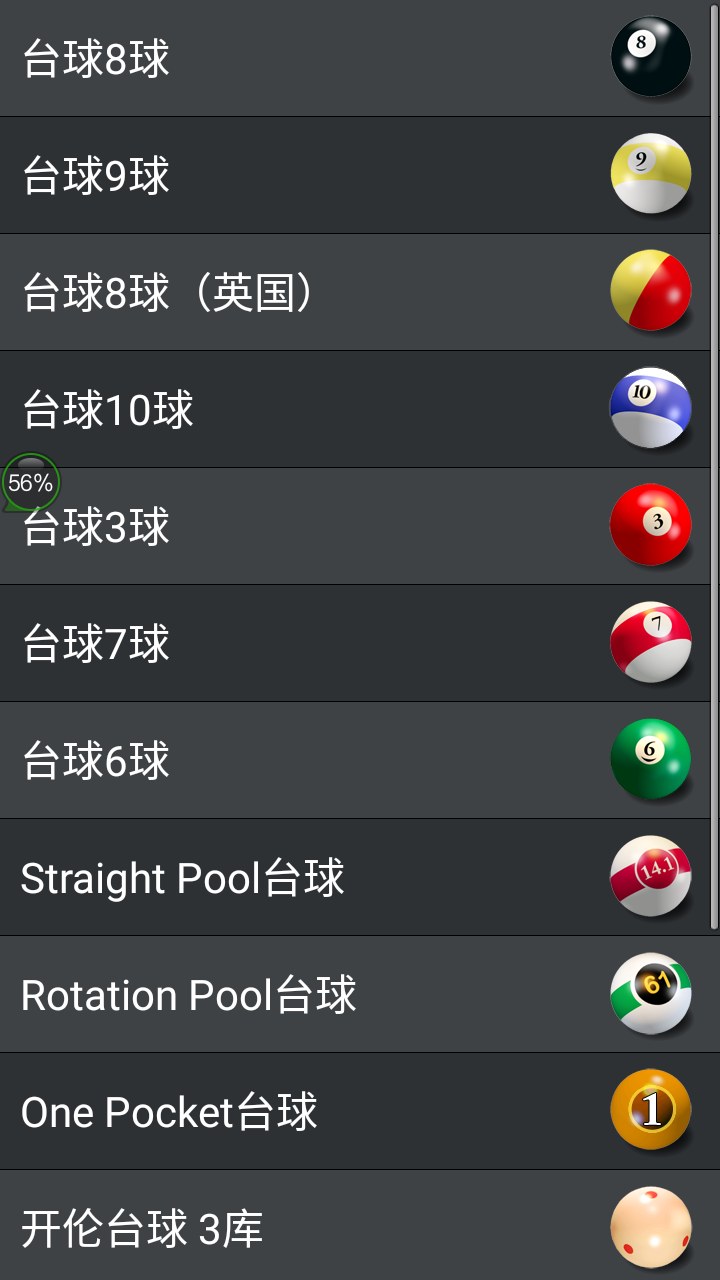Open the 台球8球 game mode
The height and width of the screenshot is (1280, 720).
(300, 57)
